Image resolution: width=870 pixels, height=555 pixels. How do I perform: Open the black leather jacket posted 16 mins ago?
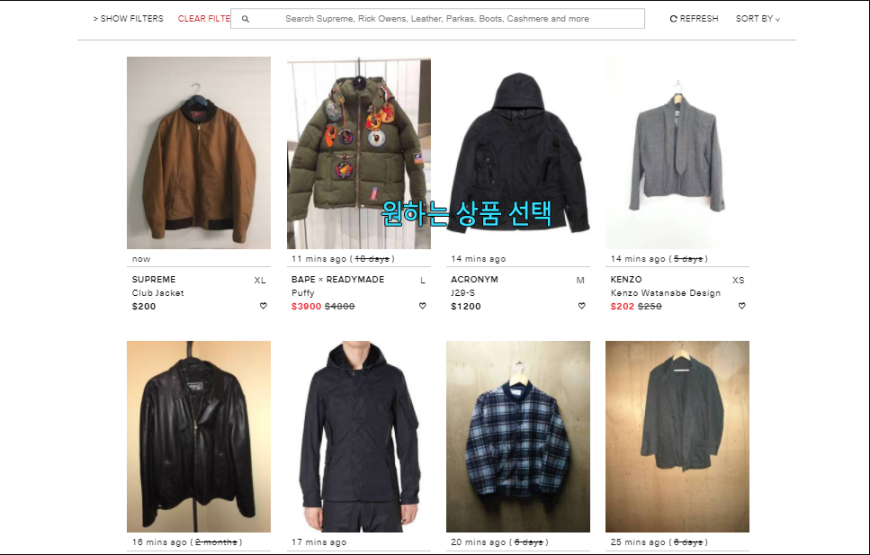pos(198,436)
